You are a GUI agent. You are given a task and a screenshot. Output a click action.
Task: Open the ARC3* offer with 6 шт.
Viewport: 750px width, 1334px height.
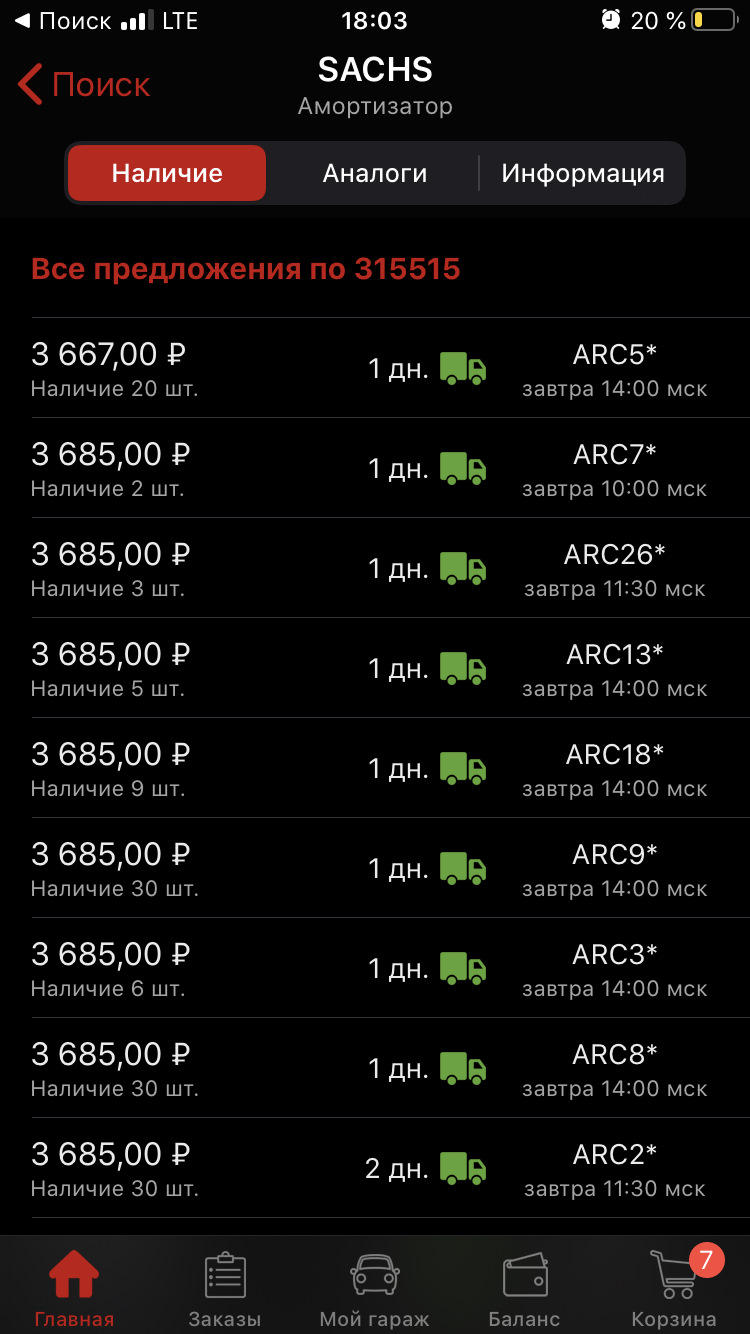(375, 968)
